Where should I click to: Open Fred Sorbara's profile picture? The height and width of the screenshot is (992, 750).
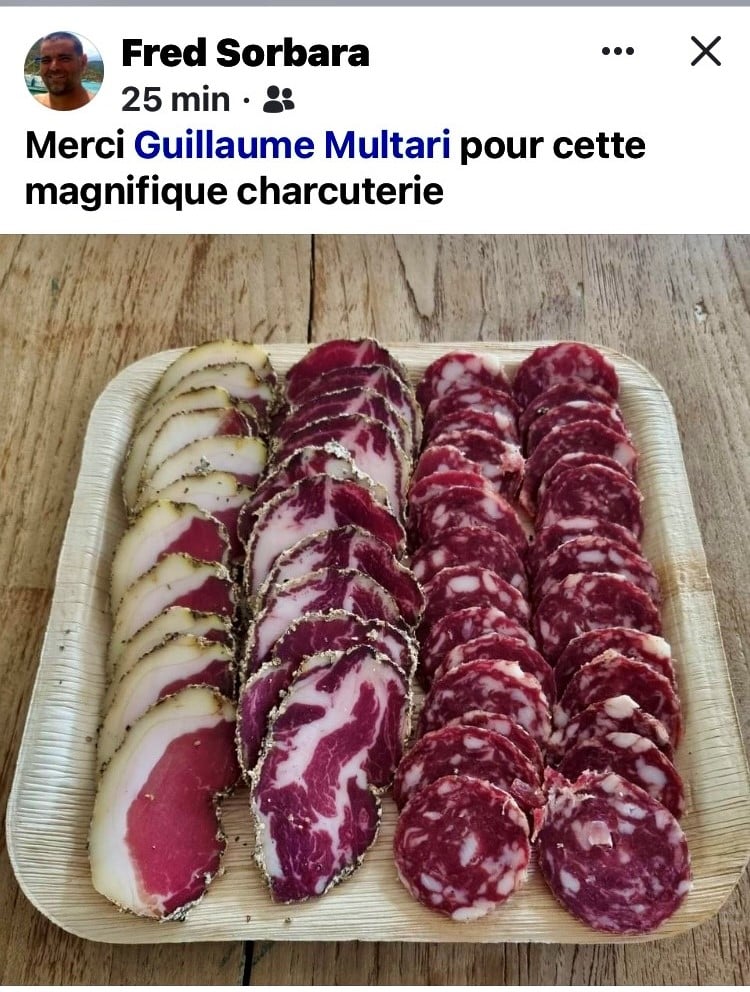coord(63,71)
